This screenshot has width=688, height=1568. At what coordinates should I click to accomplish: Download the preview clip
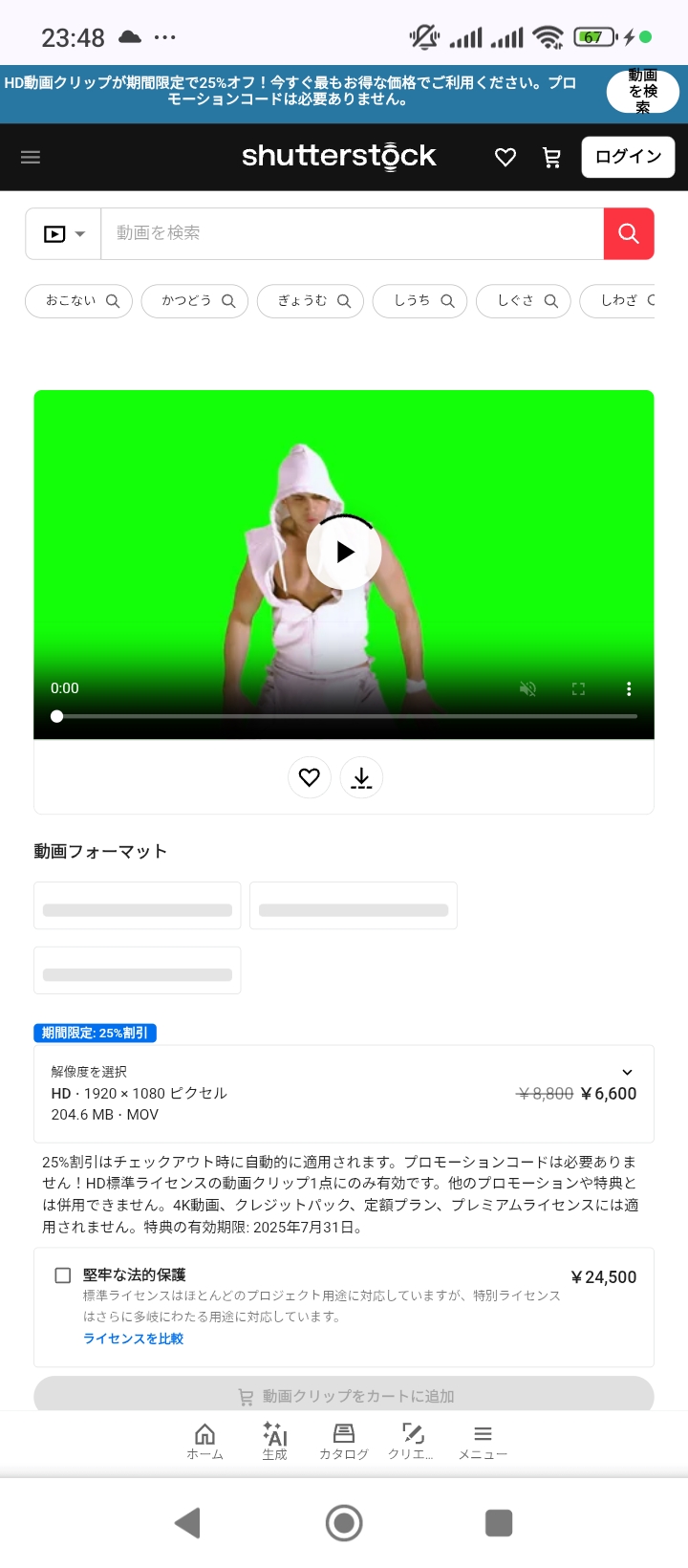coord(361,777)
